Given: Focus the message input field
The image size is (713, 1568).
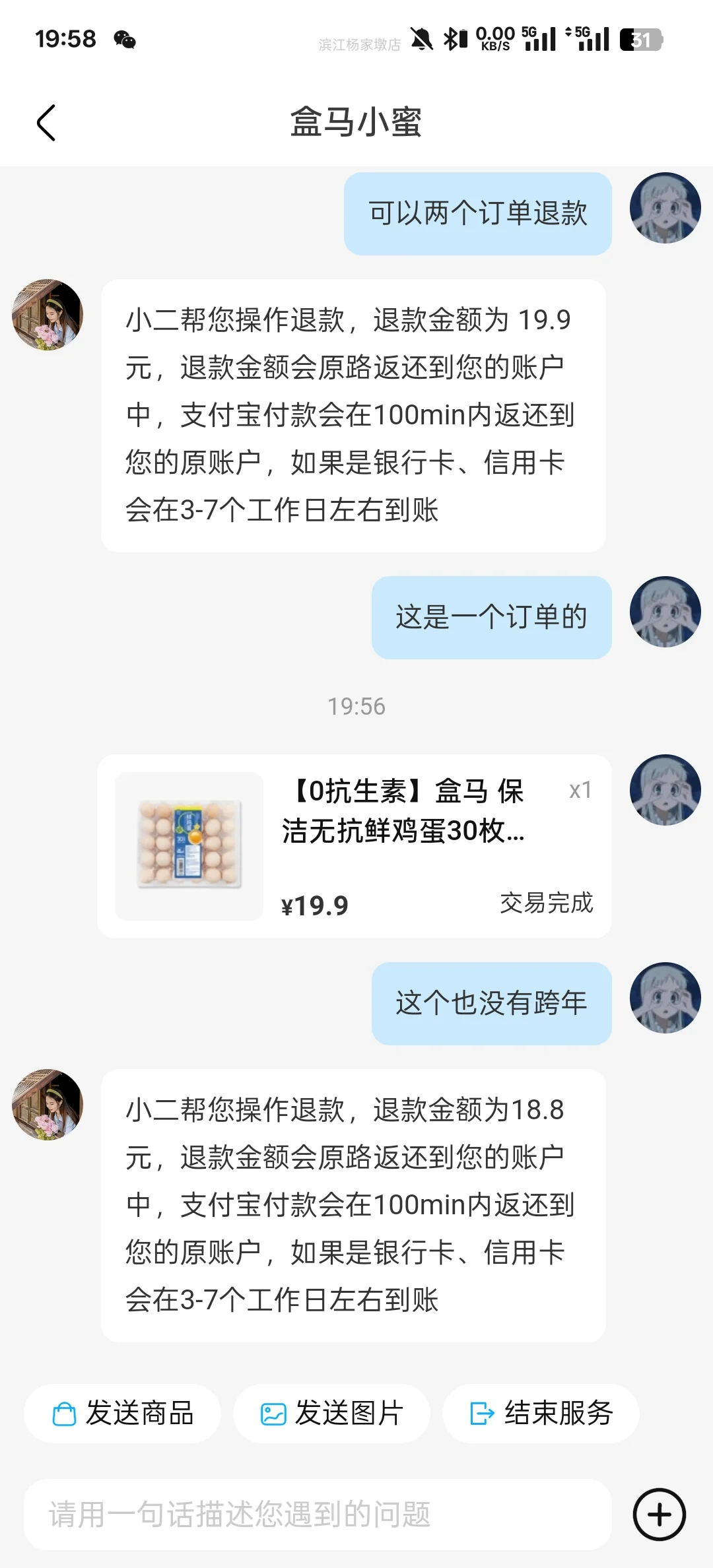Looking at the screenshot, I should click(317, 1514).
